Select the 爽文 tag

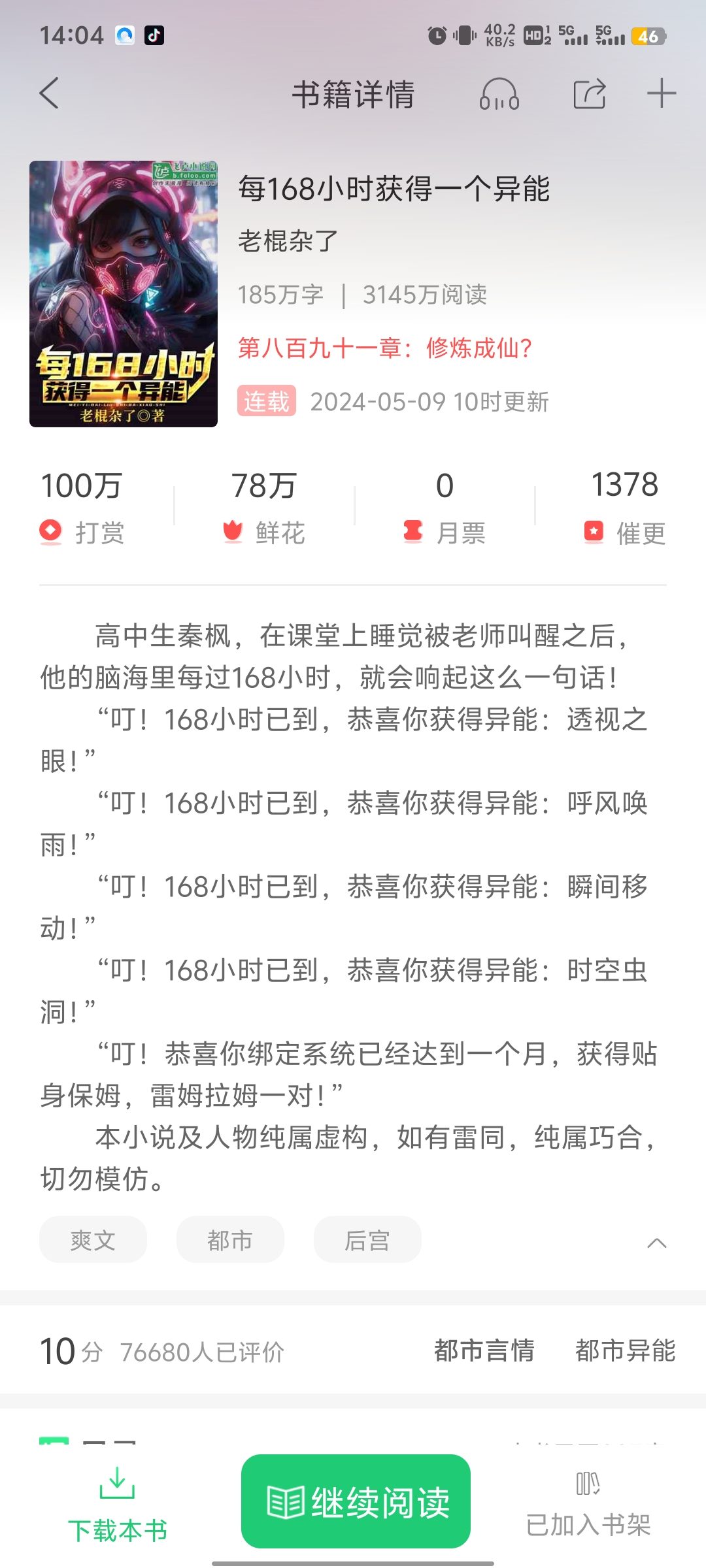coord(93,1239)
